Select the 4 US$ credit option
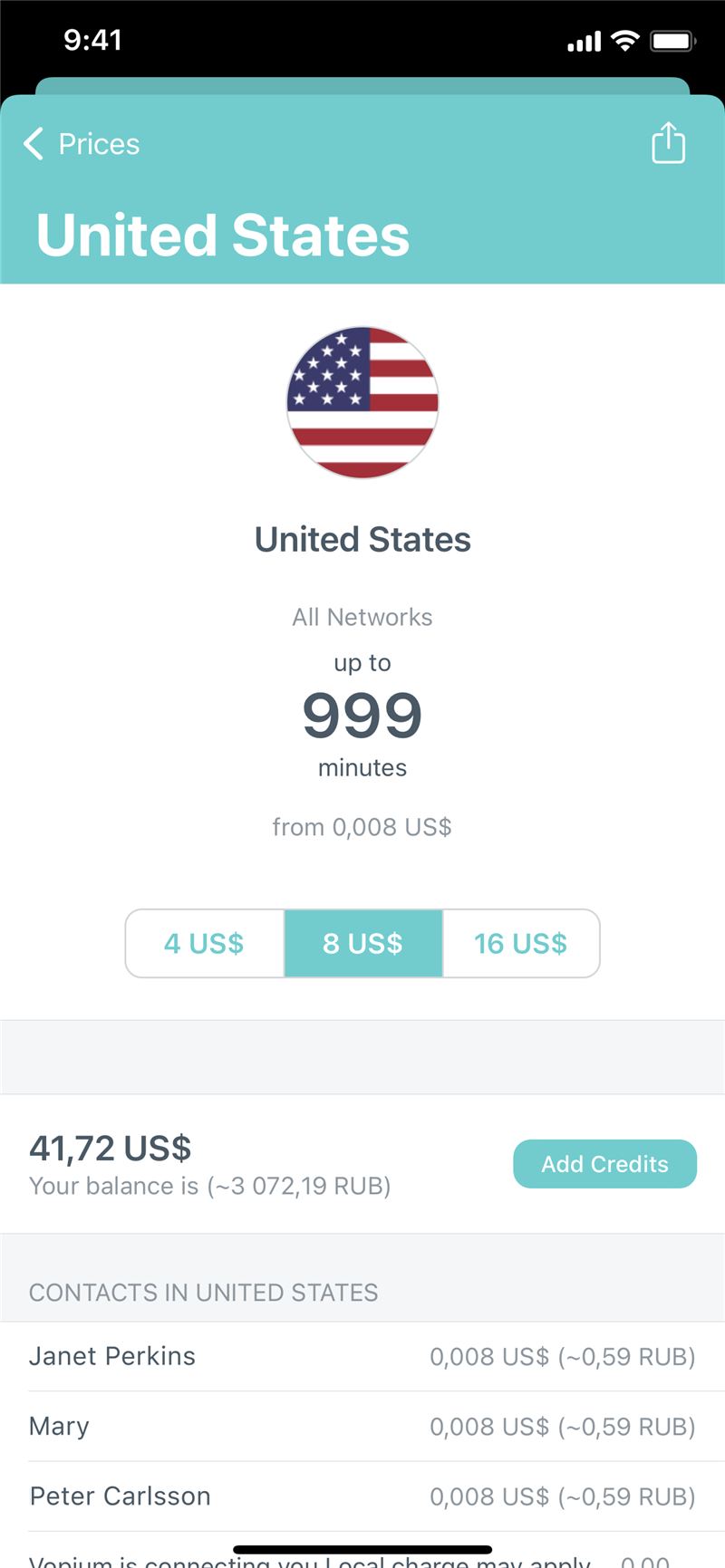The image size is (725, 1568). coord(205,943)
